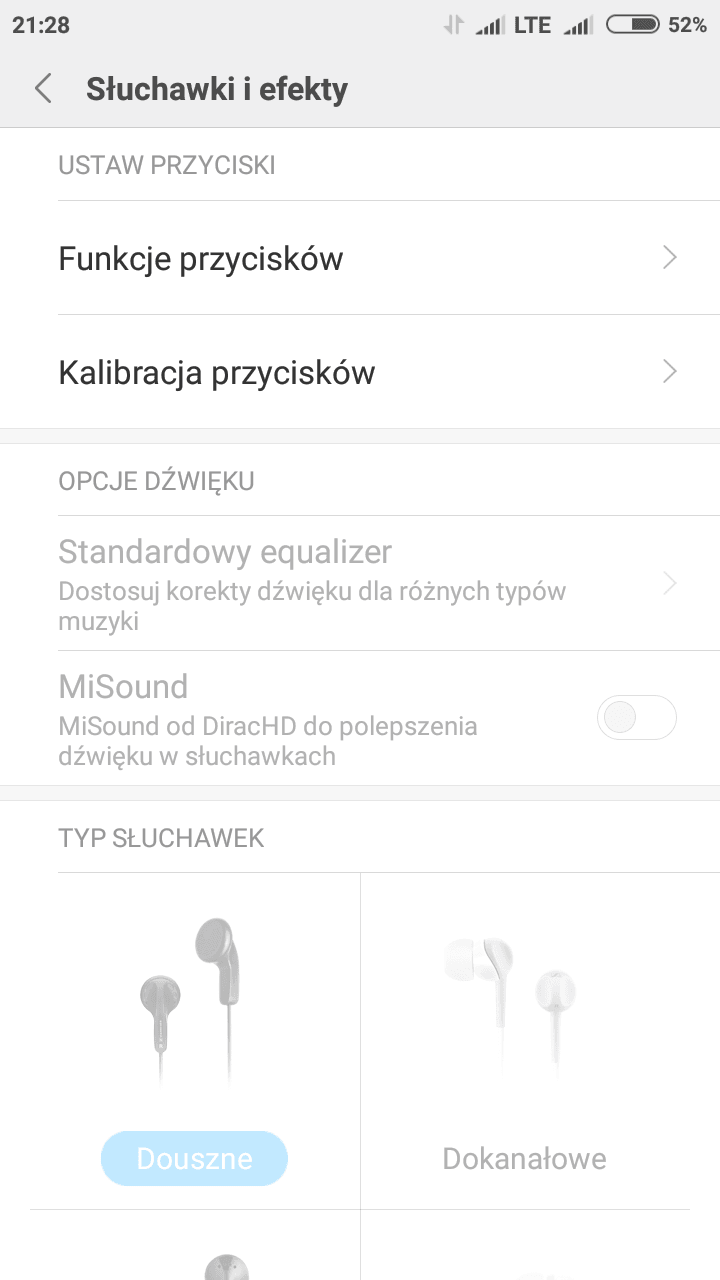Viewport: 720px width, 1280px height.
Task: Open Standardowy equalizer settings
Action: [360, 583]
